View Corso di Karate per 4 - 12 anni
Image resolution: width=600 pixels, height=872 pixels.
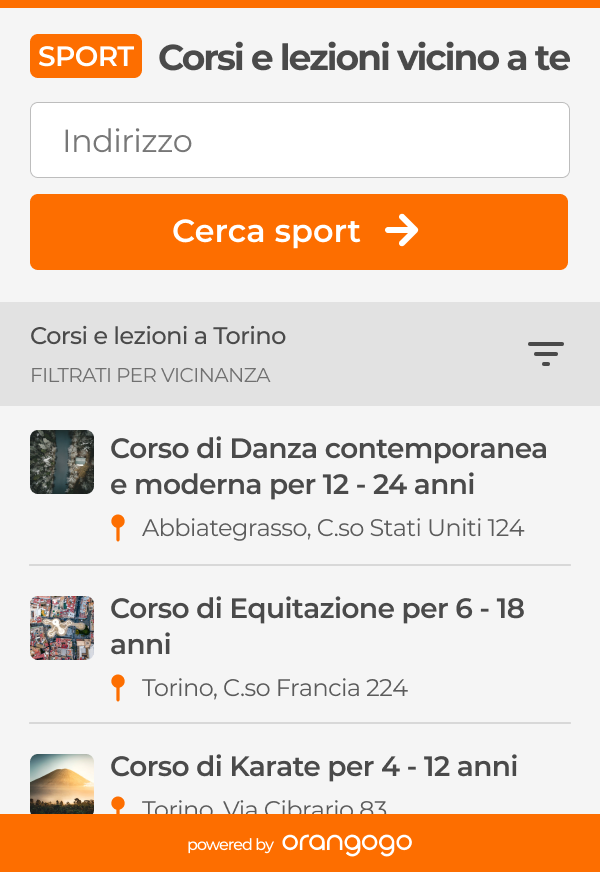(x=314, y=767)
